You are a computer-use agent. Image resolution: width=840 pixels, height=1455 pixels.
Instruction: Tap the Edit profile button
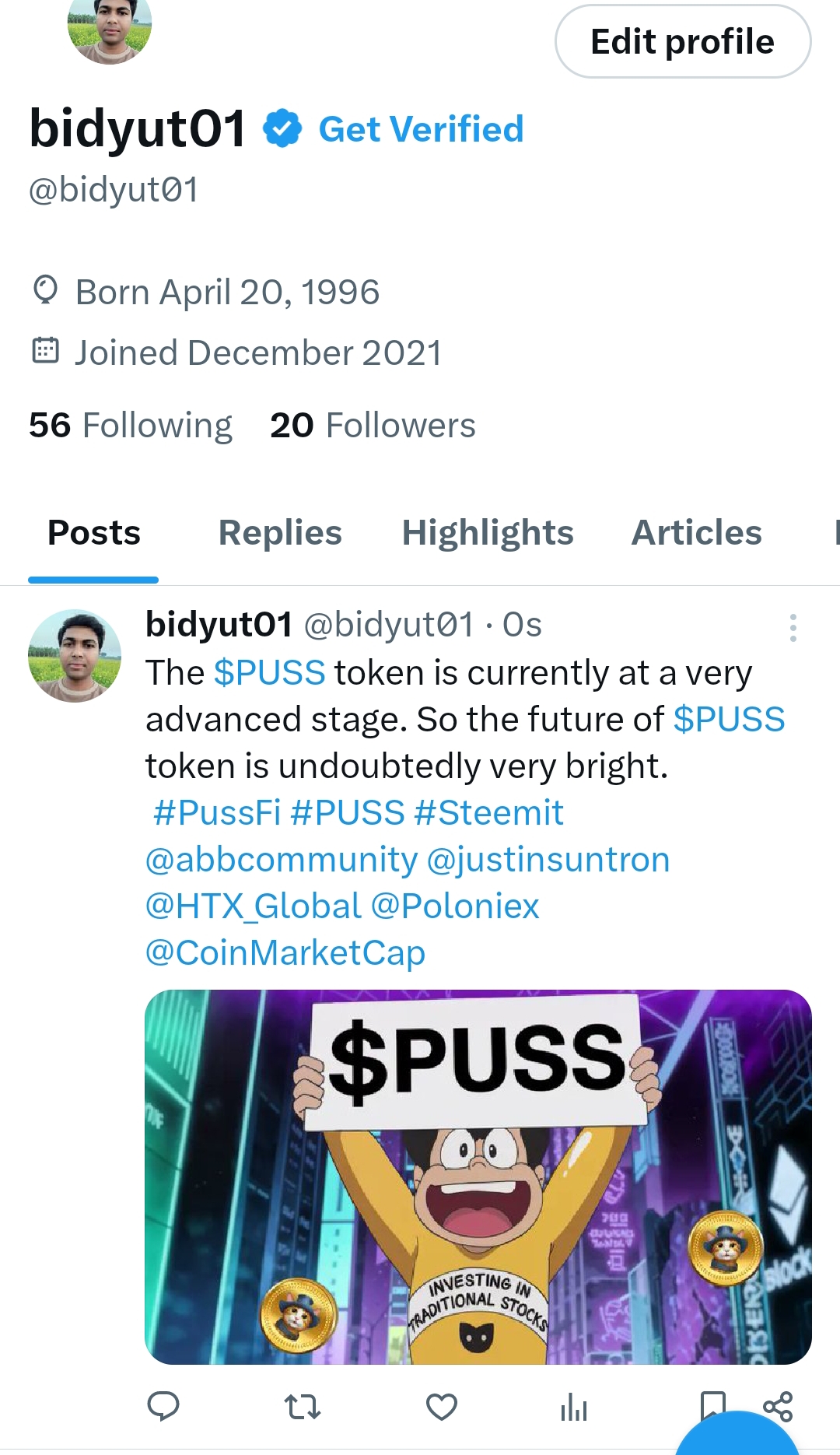pyautogui.click(x=682, y=42)
